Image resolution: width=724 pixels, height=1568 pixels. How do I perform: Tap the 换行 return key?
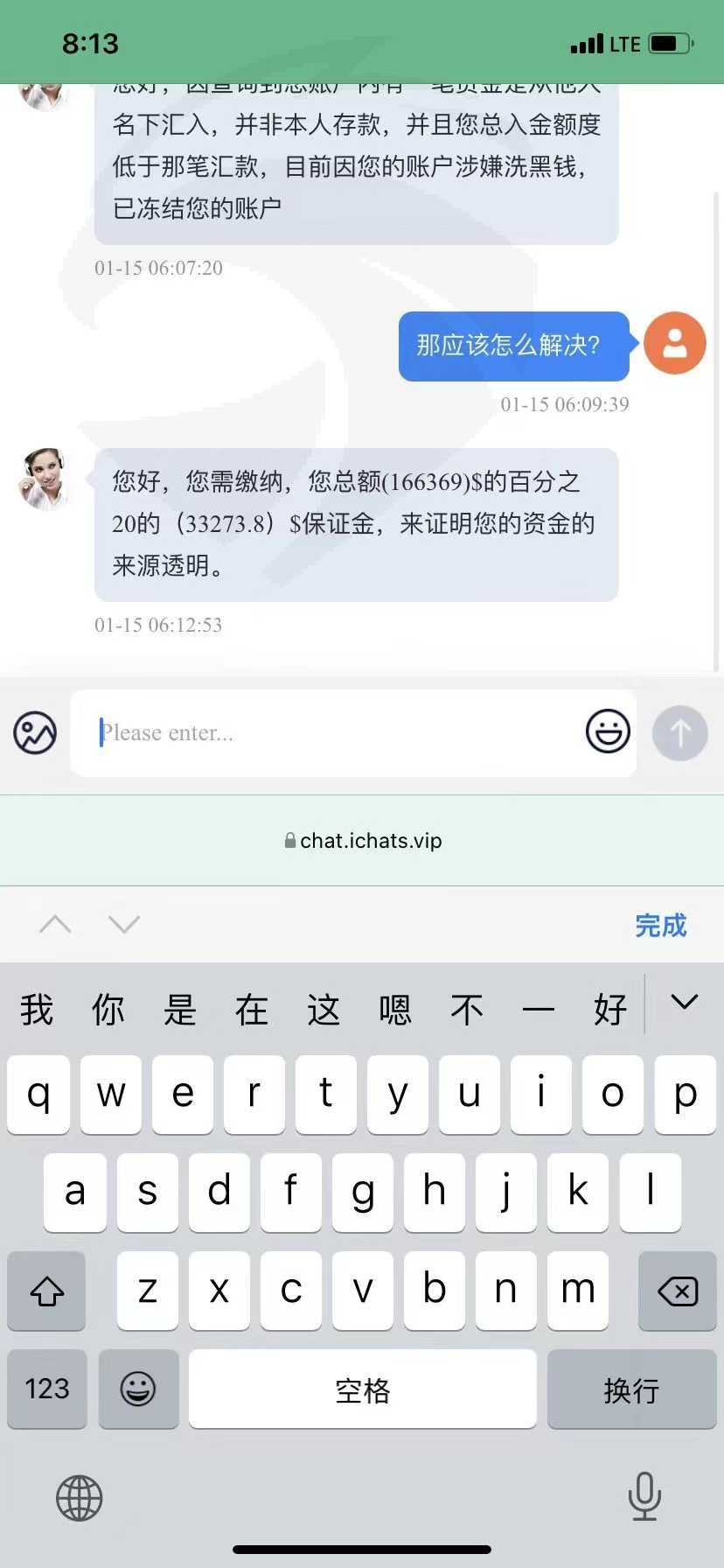[632, 1389]
